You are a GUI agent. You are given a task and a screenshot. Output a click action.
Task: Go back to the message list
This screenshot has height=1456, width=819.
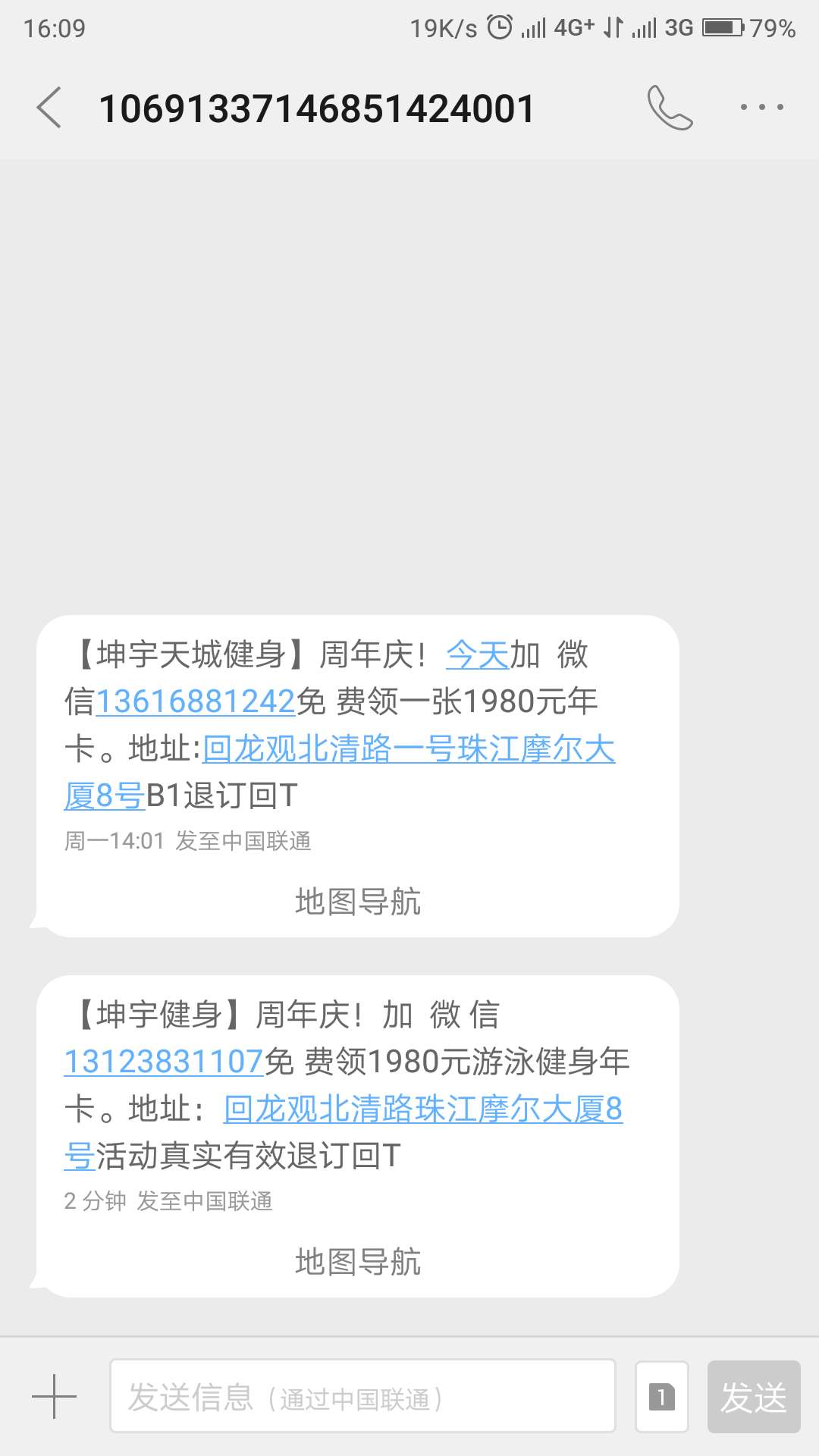pyautogui.click(x=49, y=108)
